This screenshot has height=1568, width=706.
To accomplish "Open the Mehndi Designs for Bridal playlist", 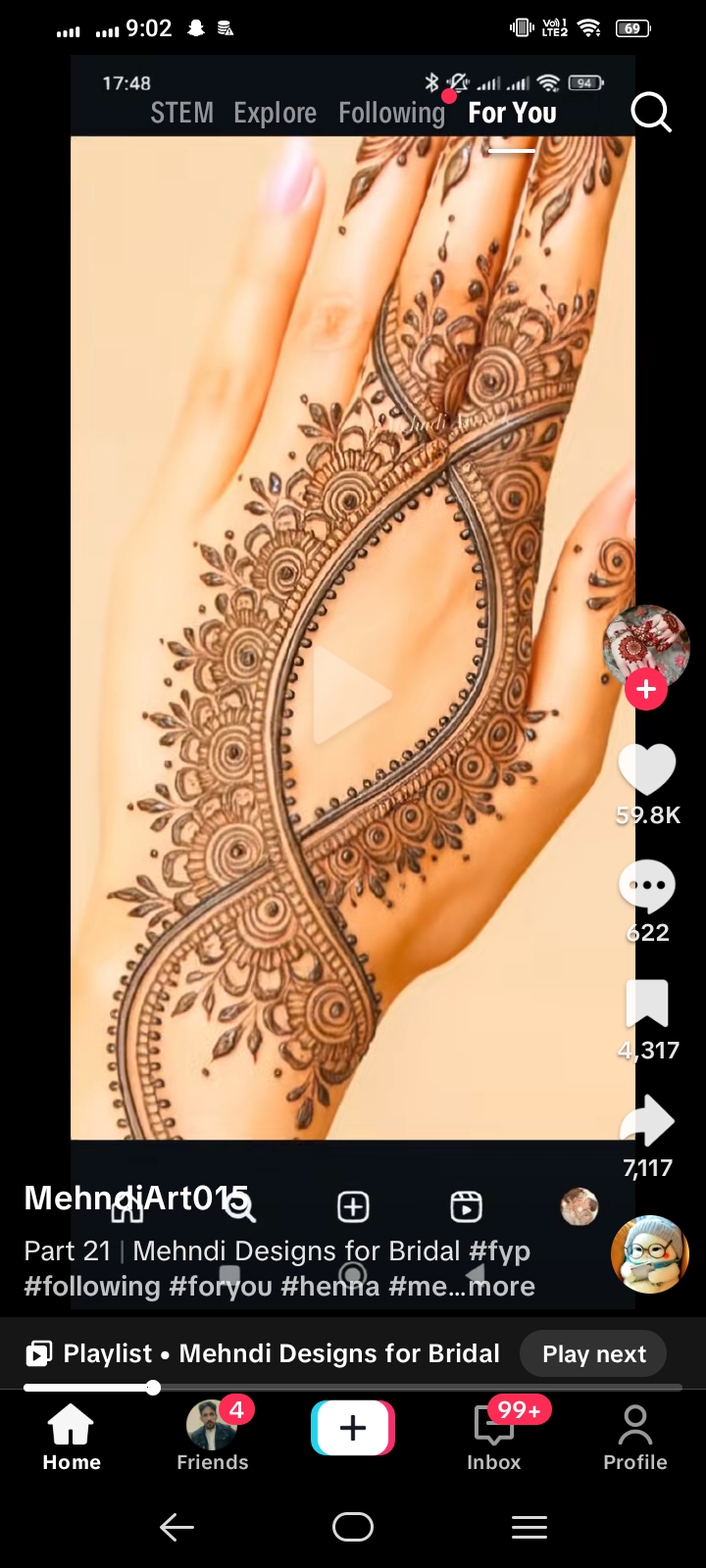I will point(263,1353).
